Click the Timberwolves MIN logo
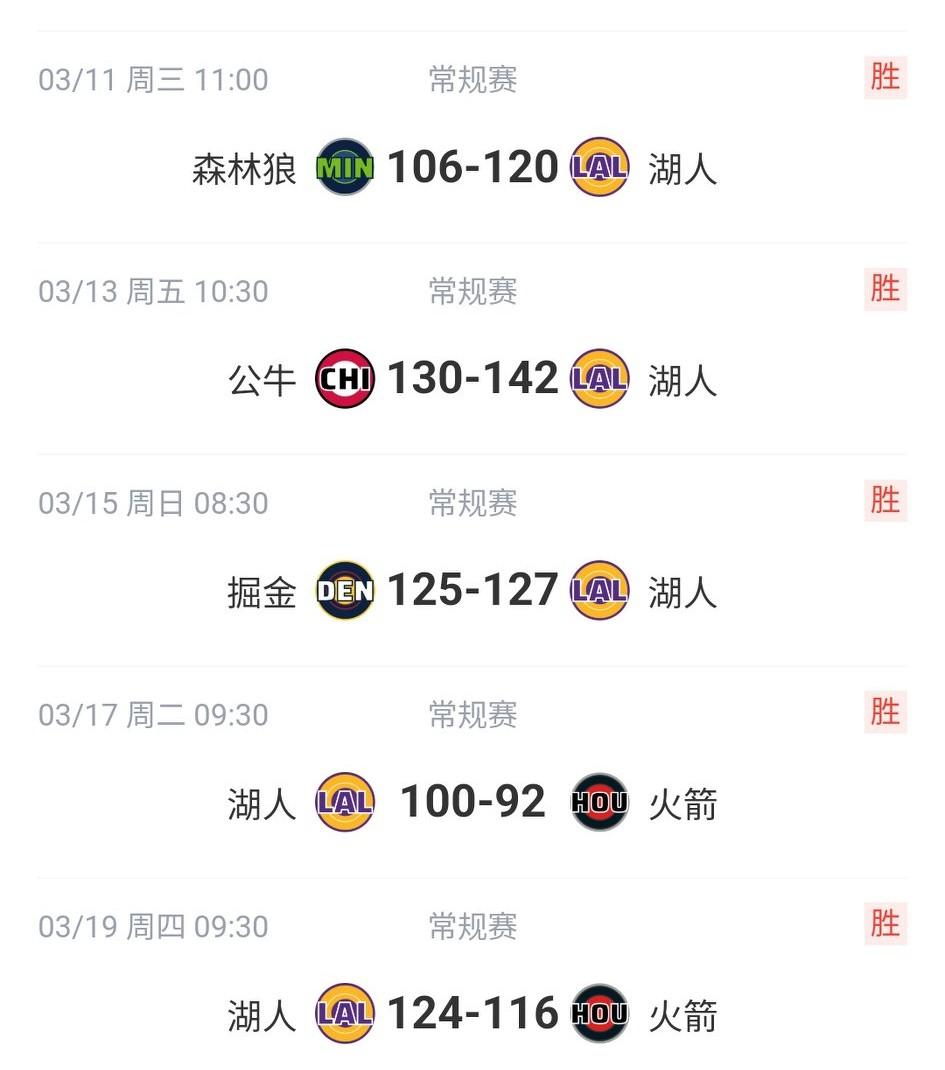Image resolution: width=945 pixels, height=1070 pixels. click(345, 167)
